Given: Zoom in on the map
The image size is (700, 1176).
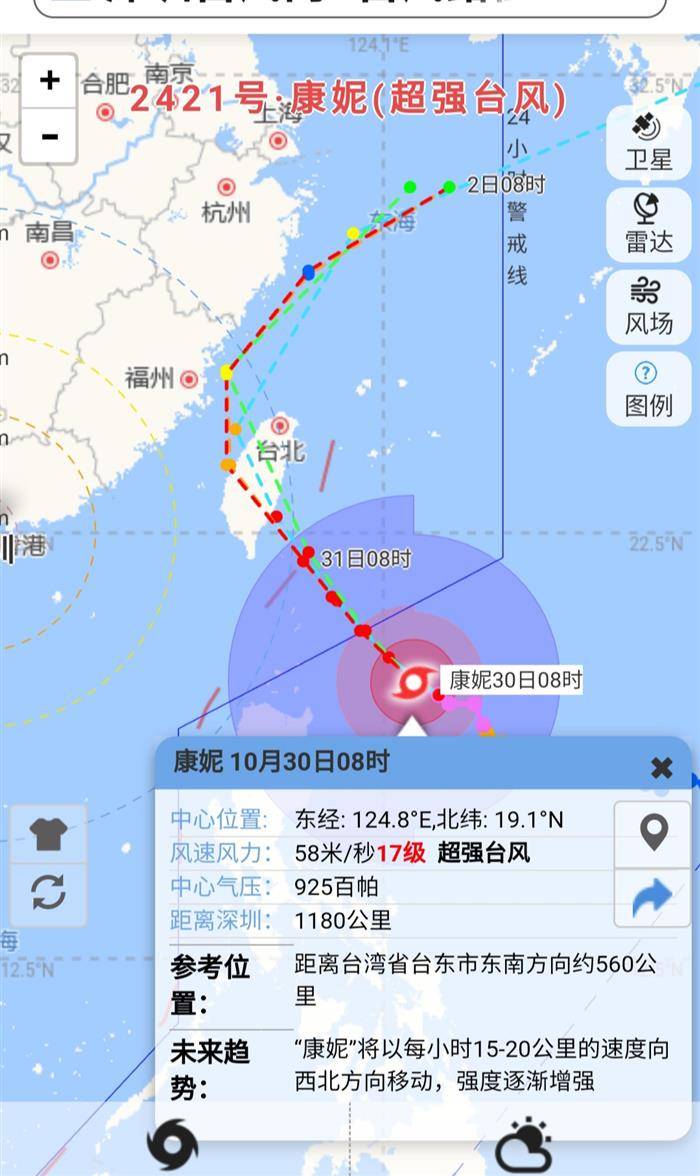Looking at the screenshot, I should coord(49,81).
